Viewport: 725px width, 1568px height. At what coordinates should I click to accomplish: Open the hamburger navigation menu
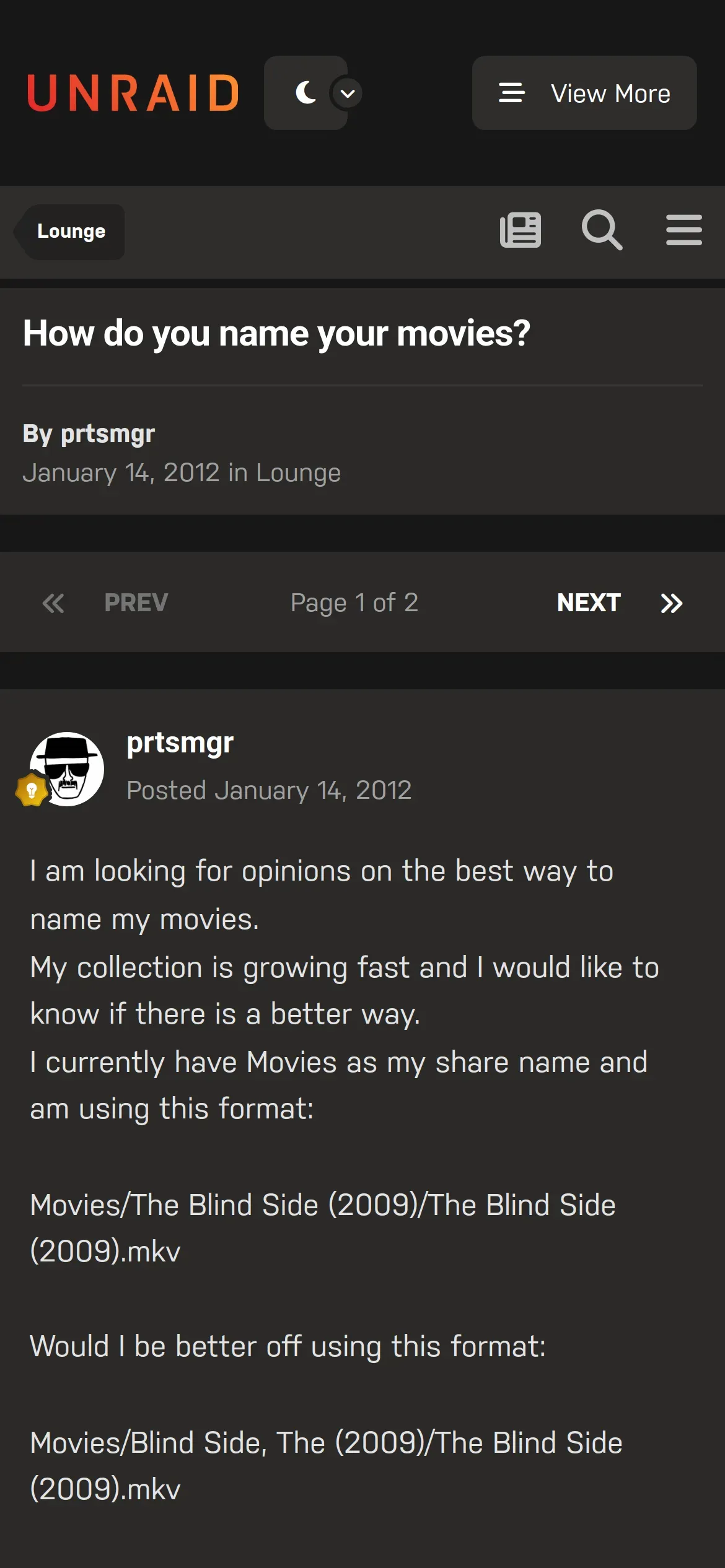[x=683, y=230]
